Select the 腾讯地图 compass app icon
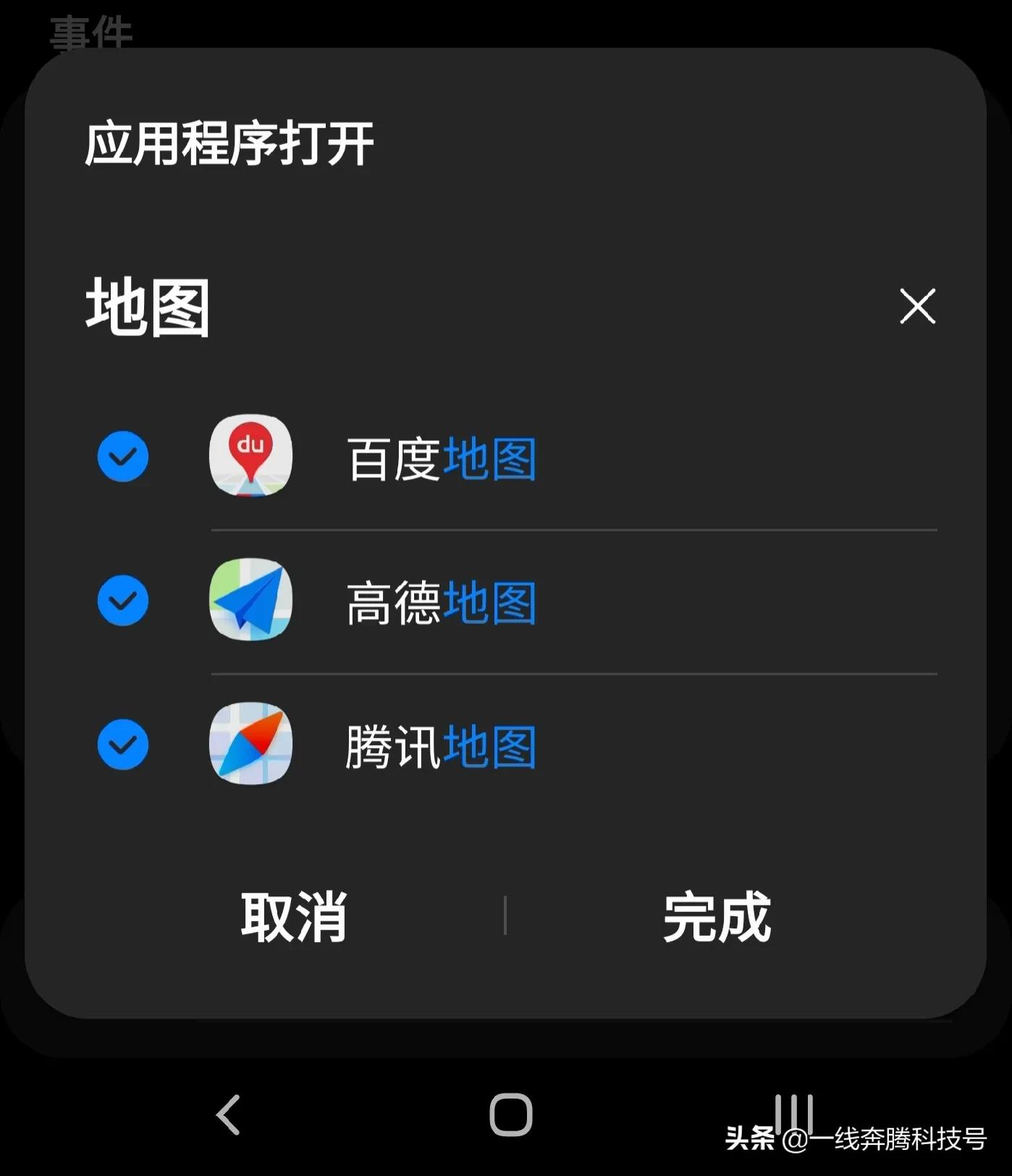Image resolution: width=1012 pixels, height=1176 pixels. pos(250,744)
